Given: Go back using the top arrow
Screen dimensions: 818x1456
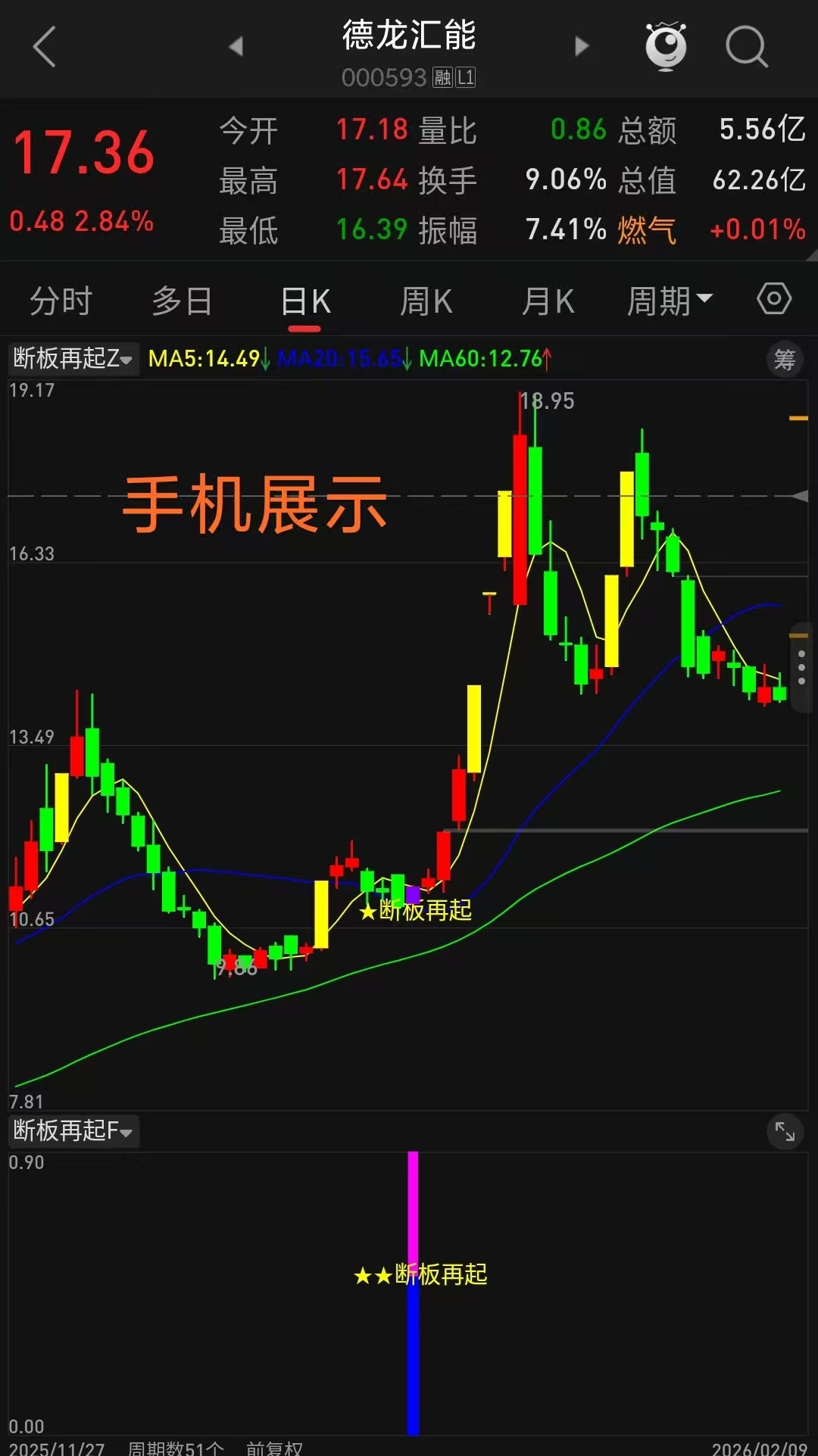Looking at the screenshot, I should tap(45, 47).
